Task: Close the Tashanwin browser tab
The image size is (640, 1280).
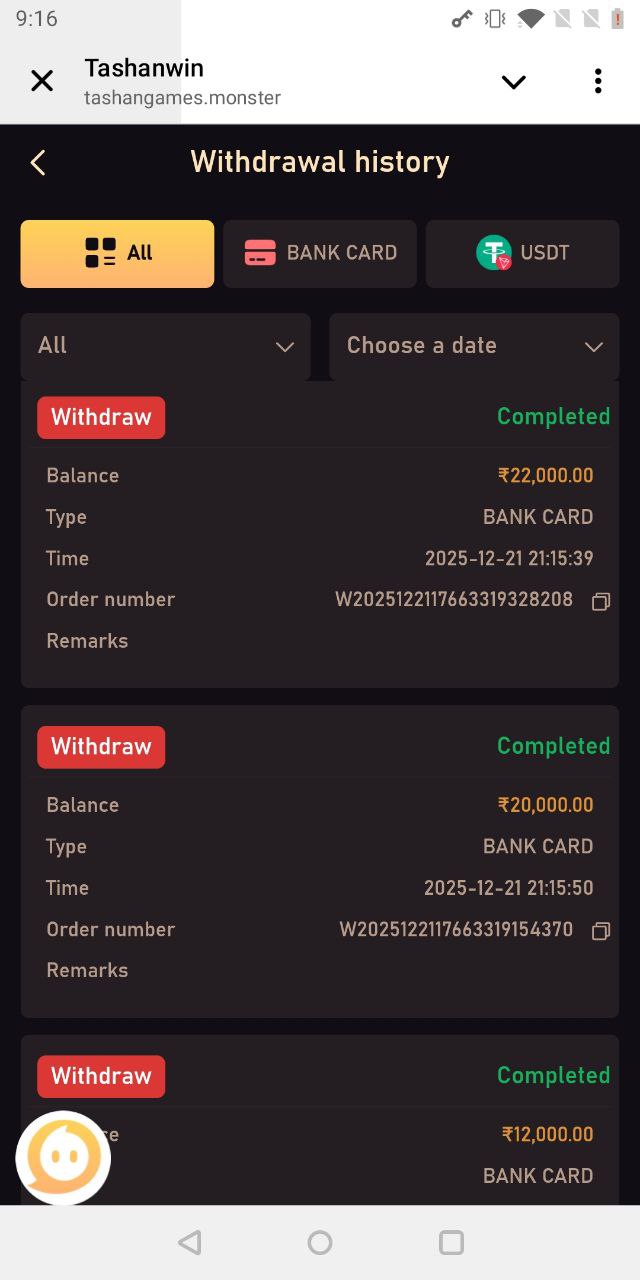Action: tap(42, 81)
